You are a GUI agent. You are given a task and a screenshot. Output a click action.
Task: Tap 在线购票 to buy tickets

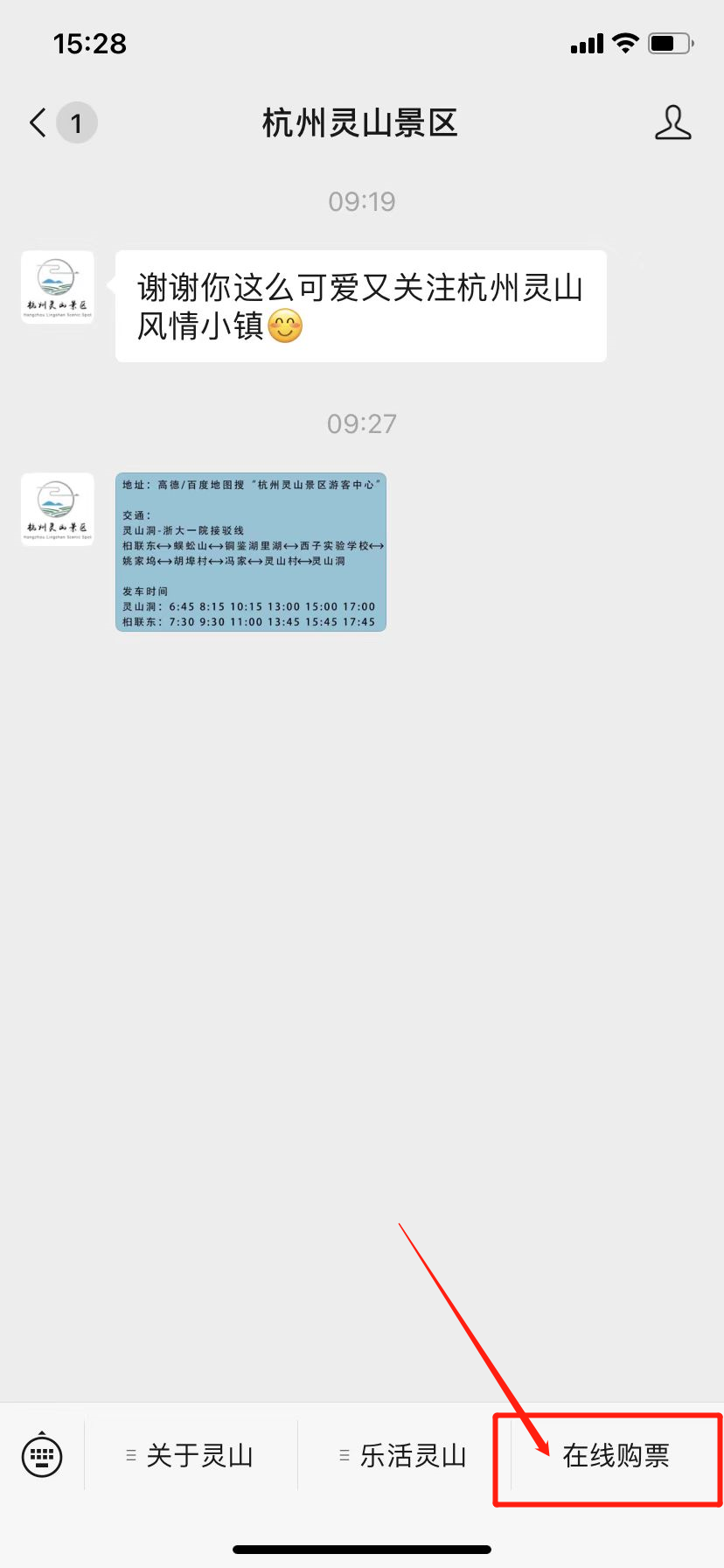[616, 1456]
